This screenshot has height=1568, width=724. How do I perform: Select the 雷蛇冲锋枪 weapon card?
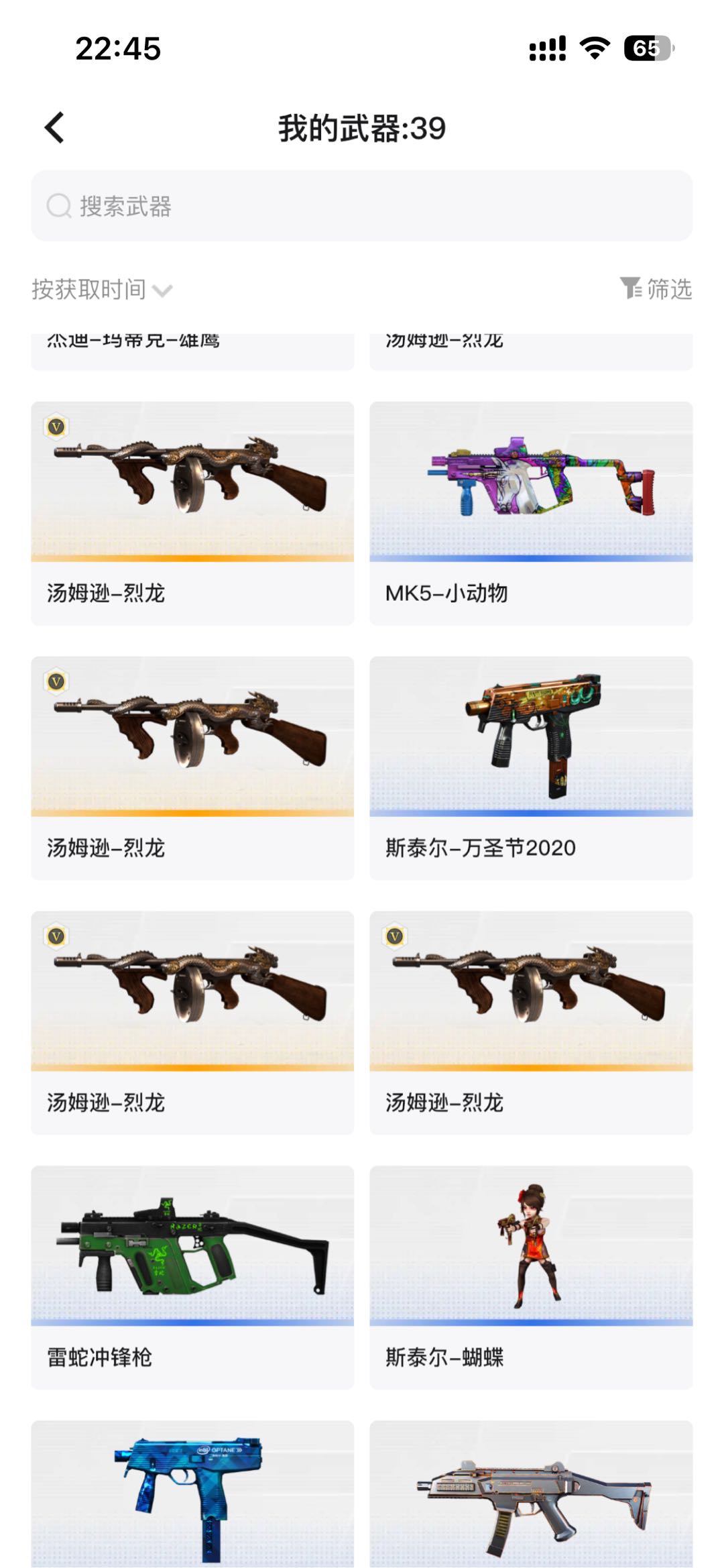coord(192,1278)
